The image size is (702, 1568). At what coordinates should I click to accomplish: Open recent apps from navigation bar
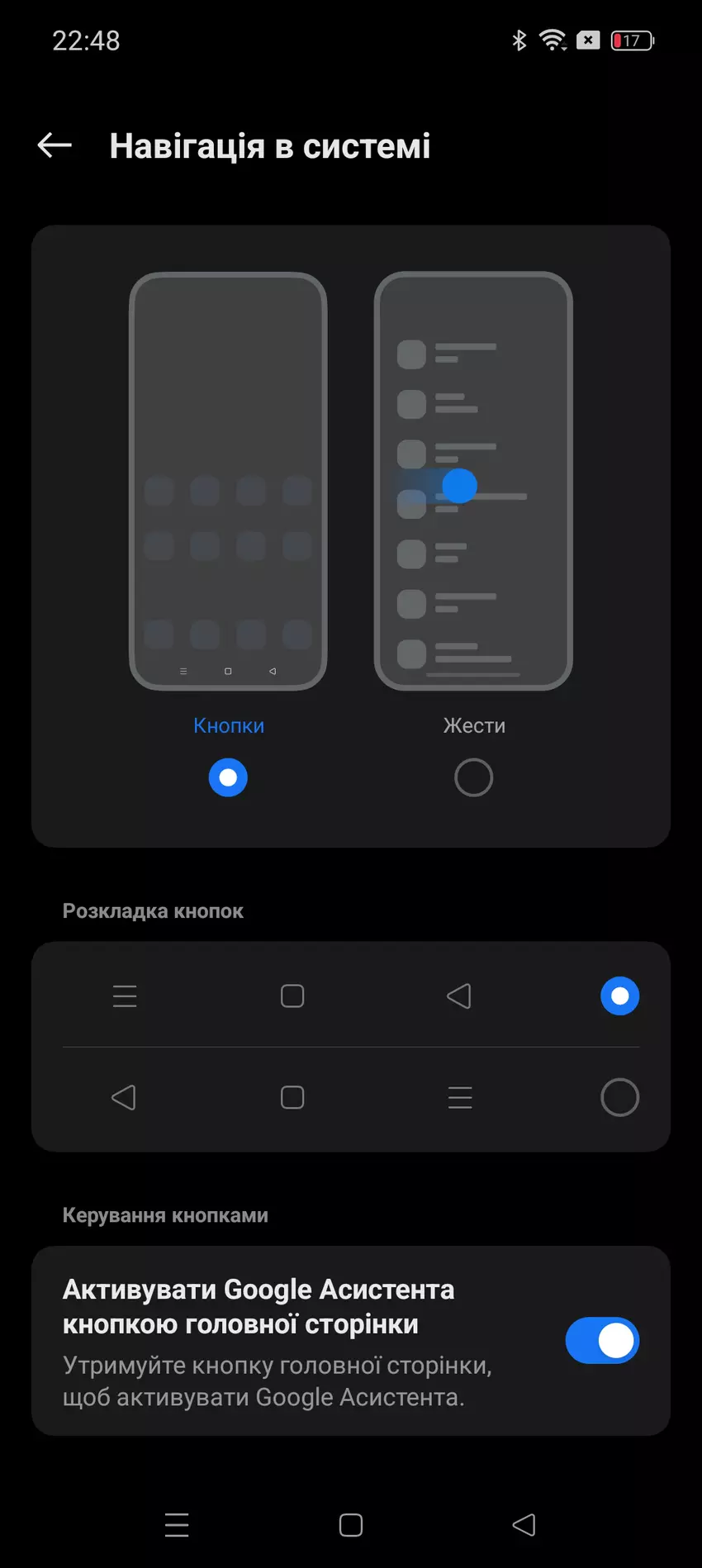tap(177, 1525)
